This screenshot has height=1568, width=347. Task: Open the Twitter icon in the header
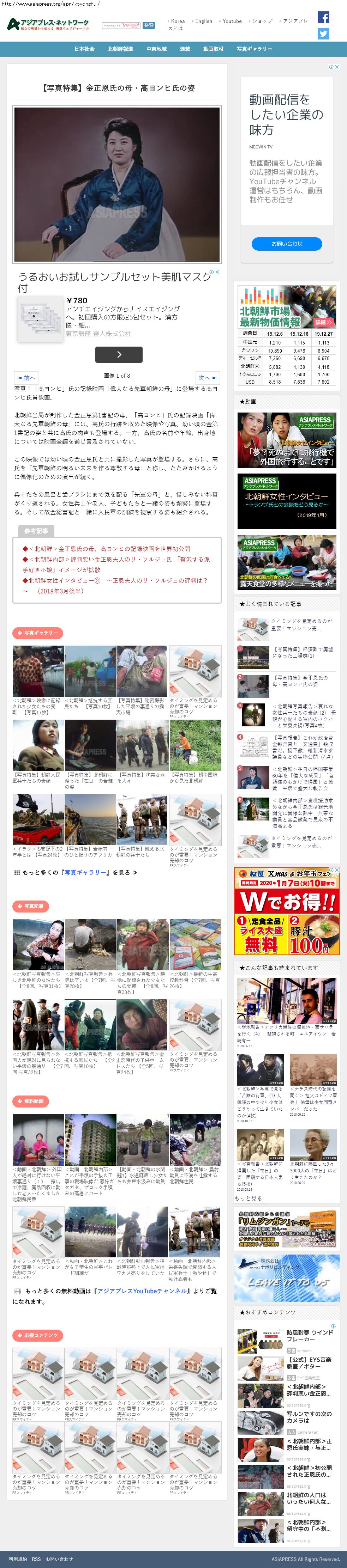[x=323, y=34]
